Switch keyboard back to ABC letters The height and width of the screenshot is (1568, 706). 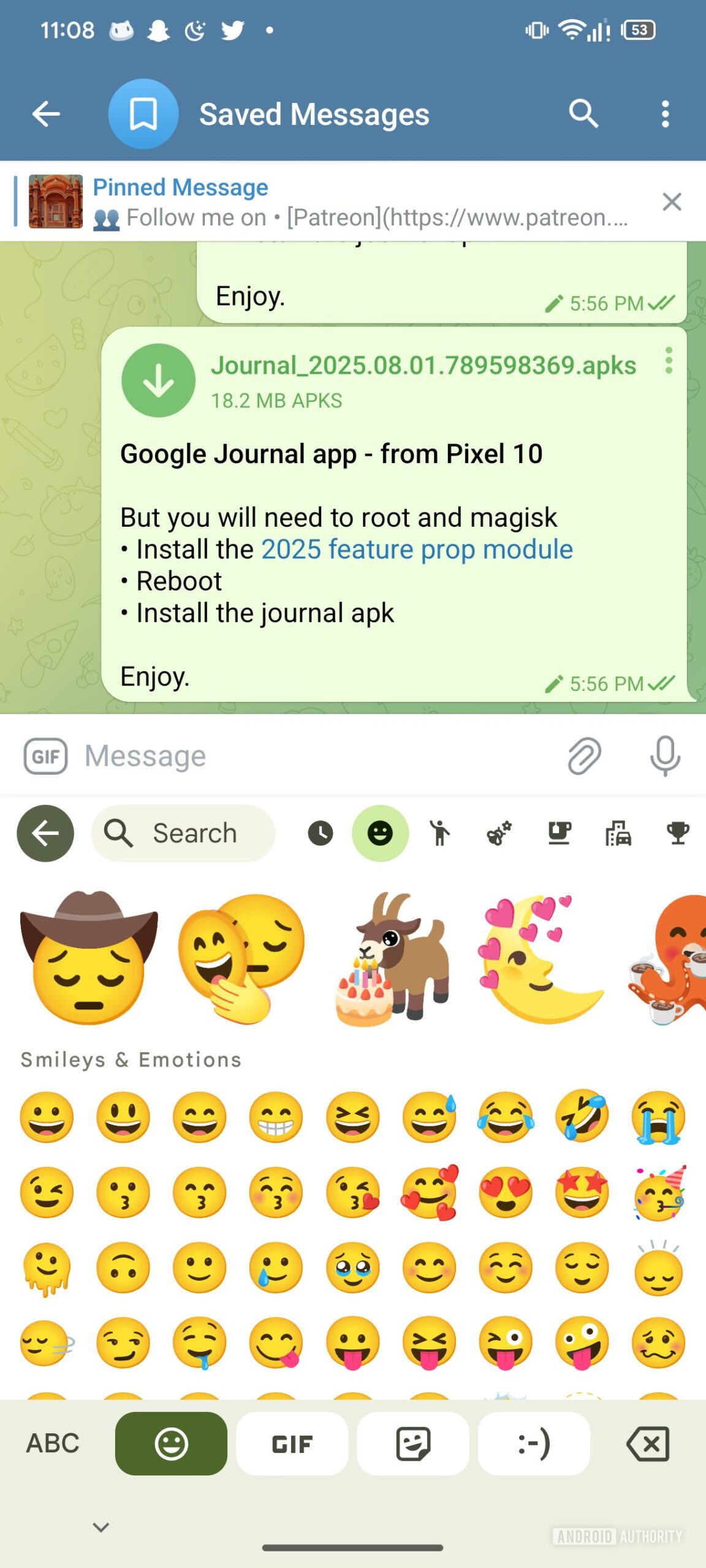click(x=53, y=1443)
